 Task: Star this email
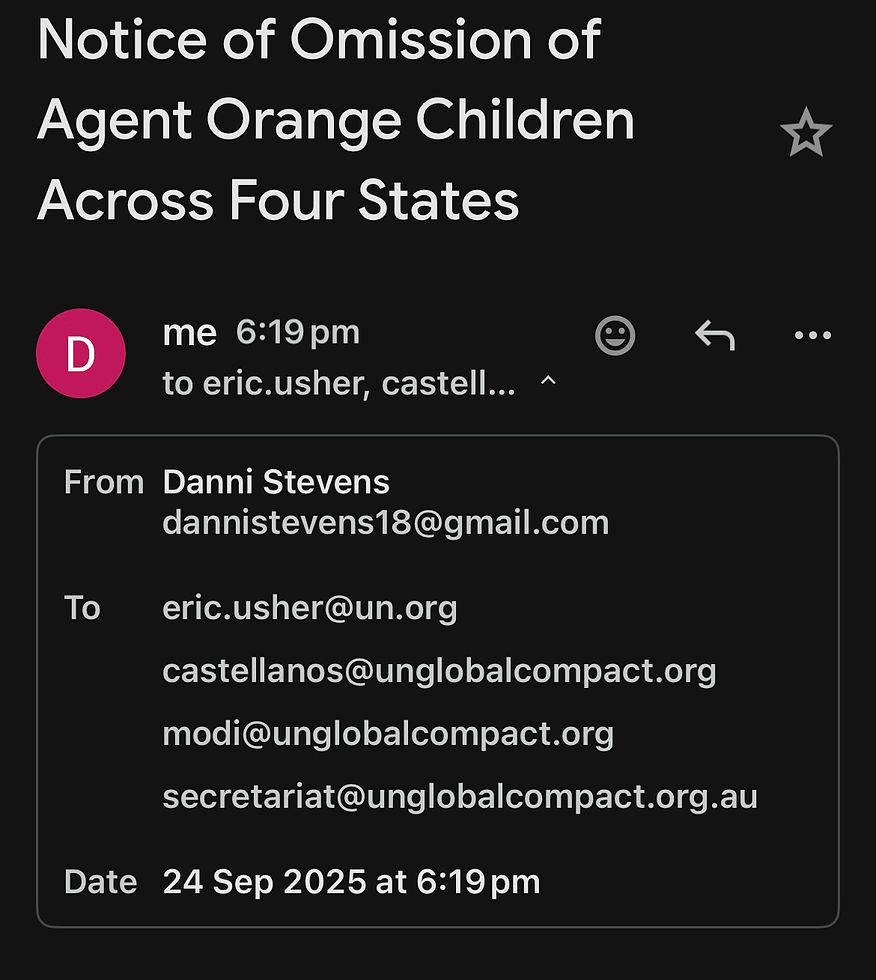pyautogui.click(x=806, y=134)
